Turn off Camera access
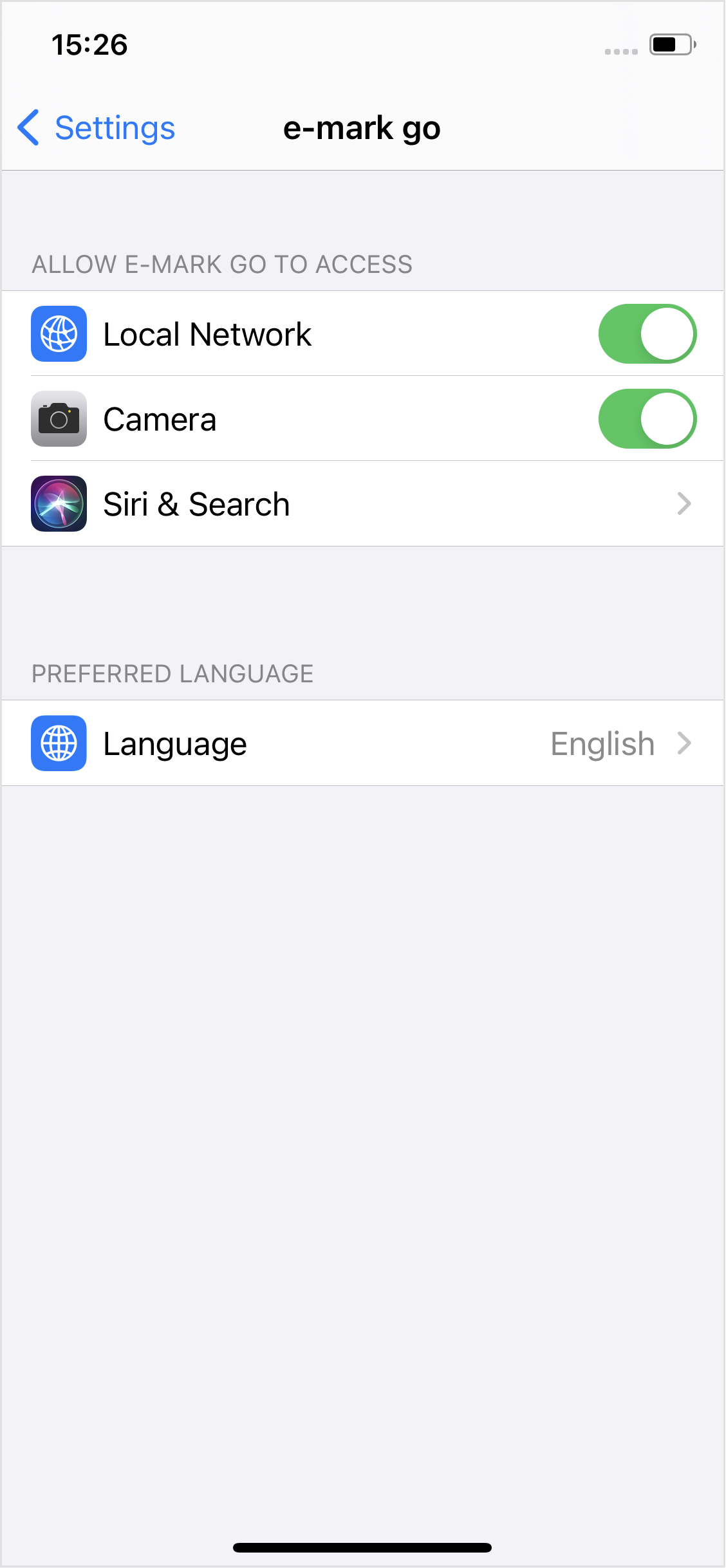Screen dimensions: 726x1568 click(647, 419)
